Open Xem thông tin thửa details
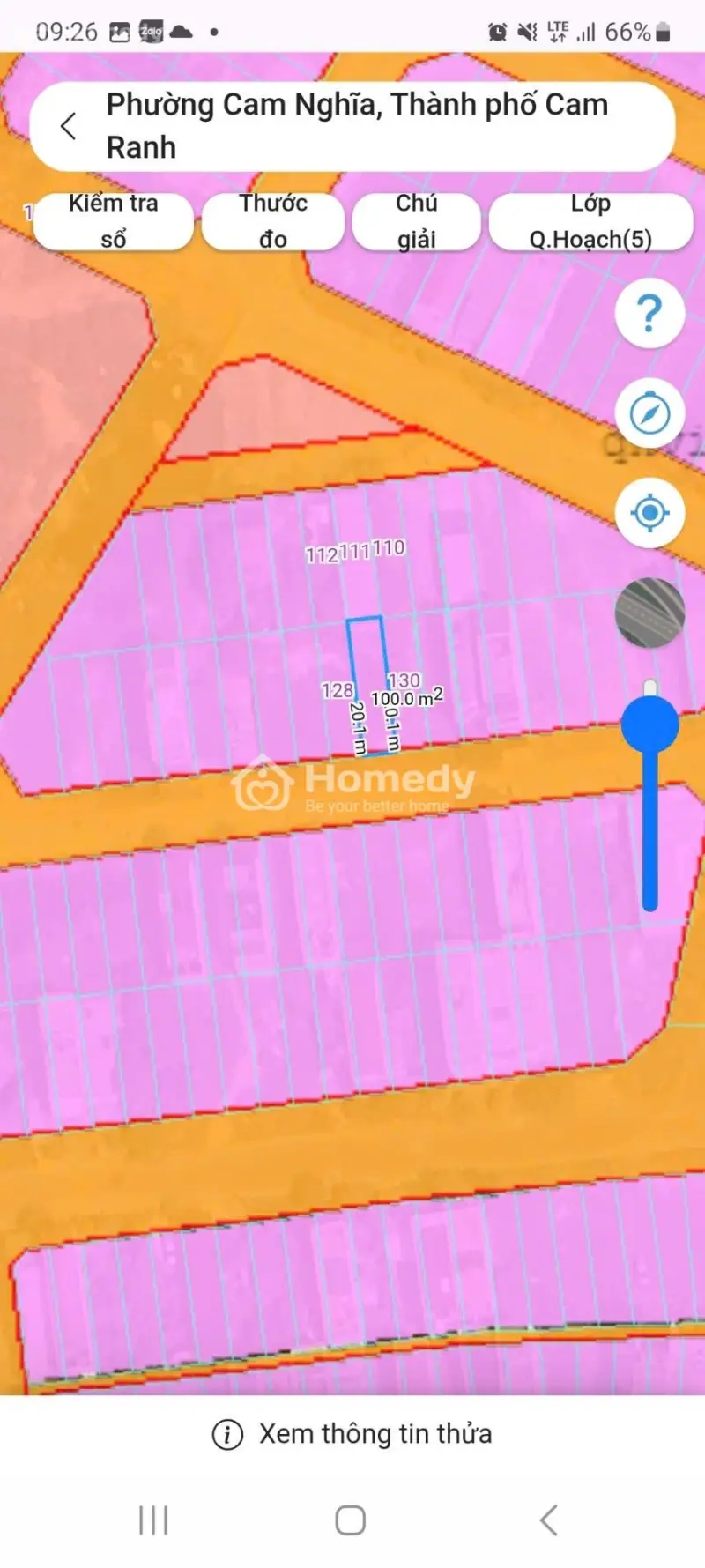Image resolution: width=705 pixels, height=1568 pixels. 352,1434
